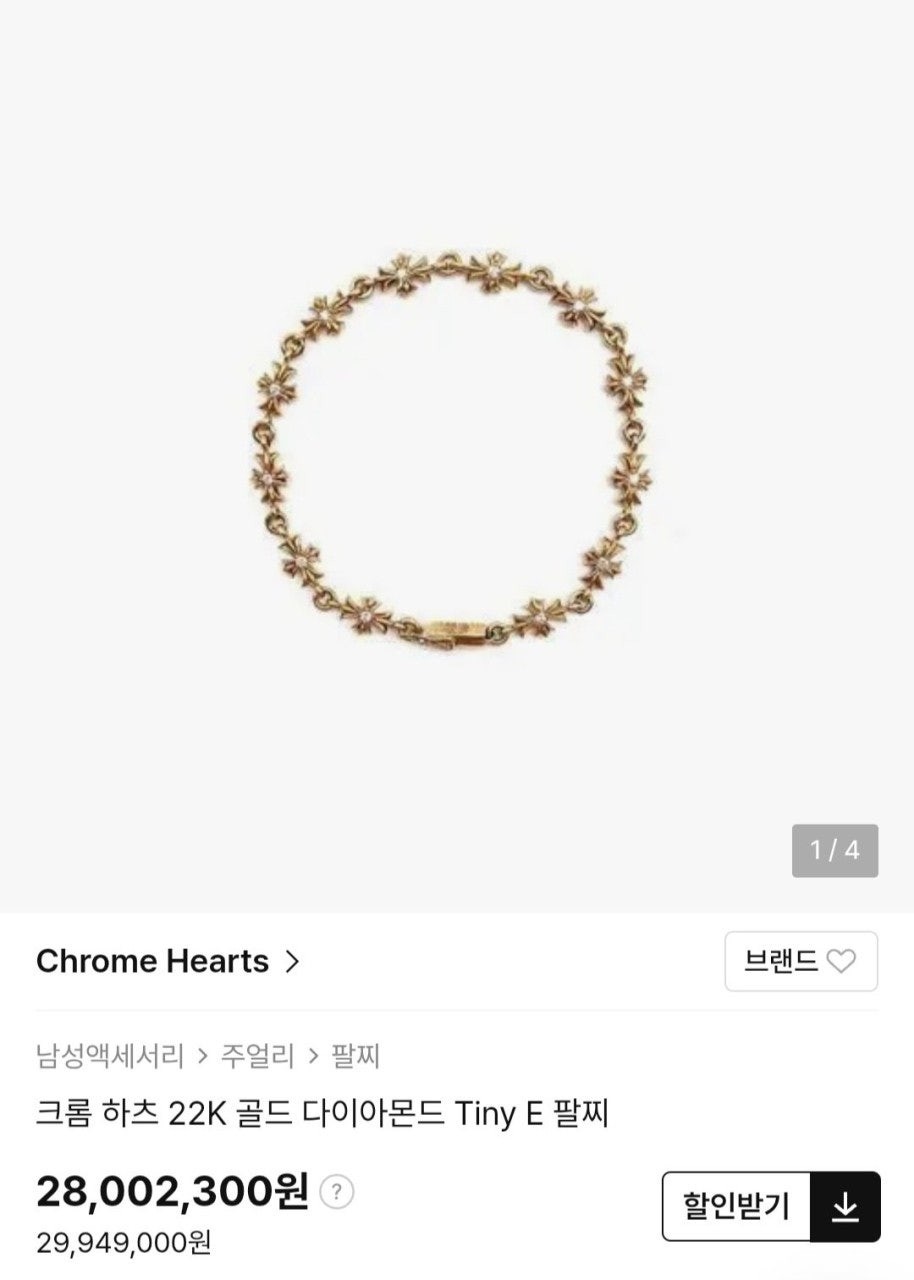Open the 남성액세서리 category breadcrumb

pos(110,1056)
